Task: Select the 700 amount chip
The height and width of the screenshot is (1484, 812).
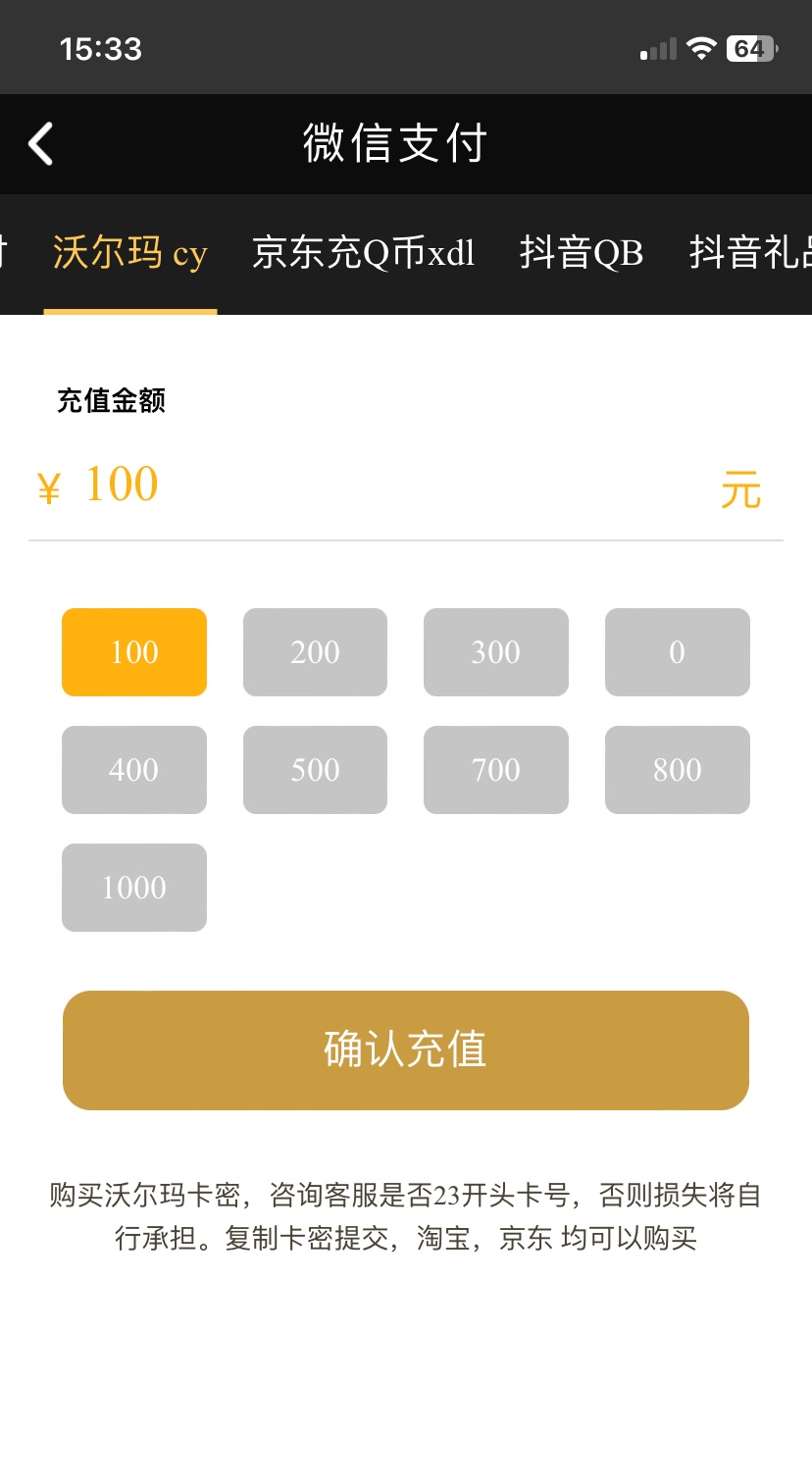Action: [x=496, y=770]
